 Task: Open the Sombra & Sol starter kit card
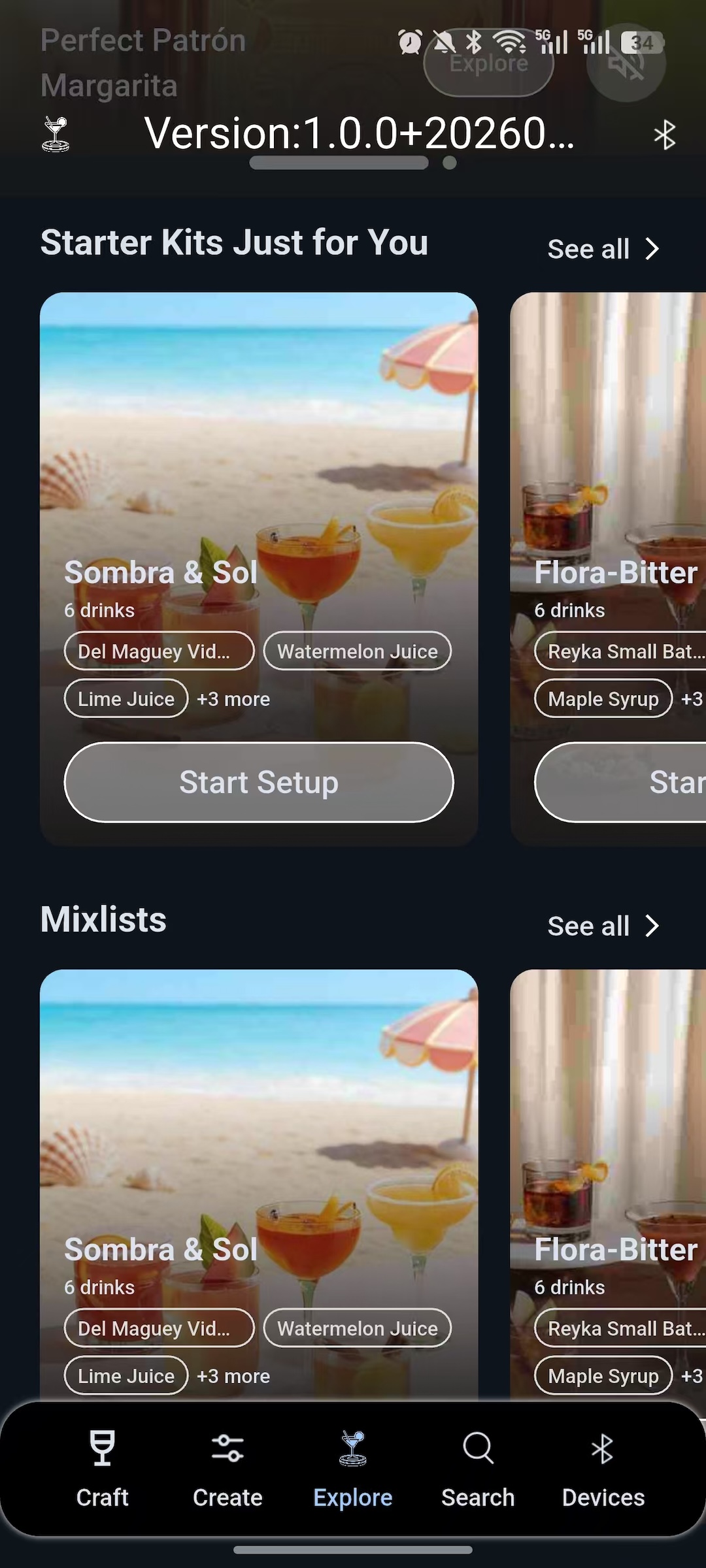(258, 457)
